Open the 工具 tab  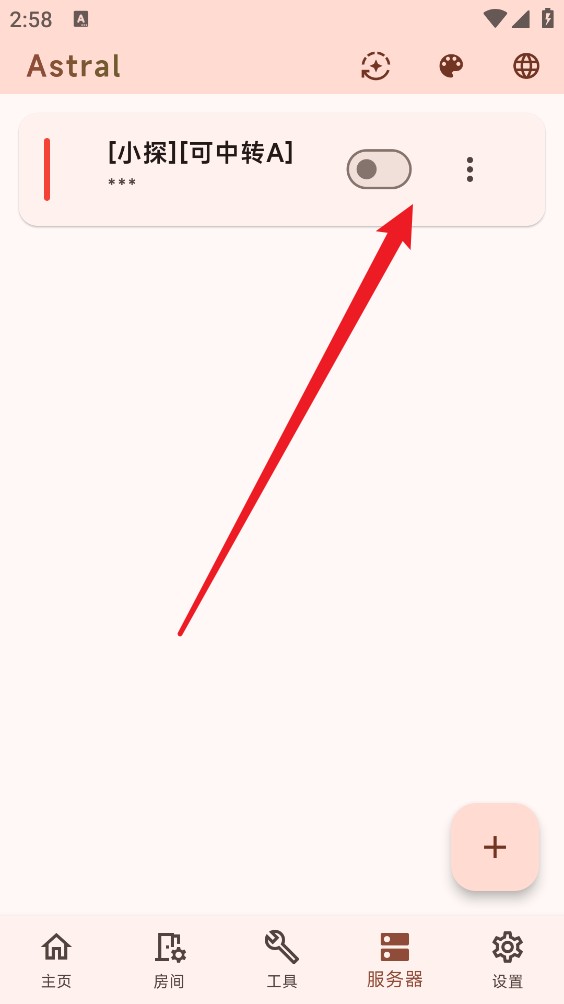[282, 959]
